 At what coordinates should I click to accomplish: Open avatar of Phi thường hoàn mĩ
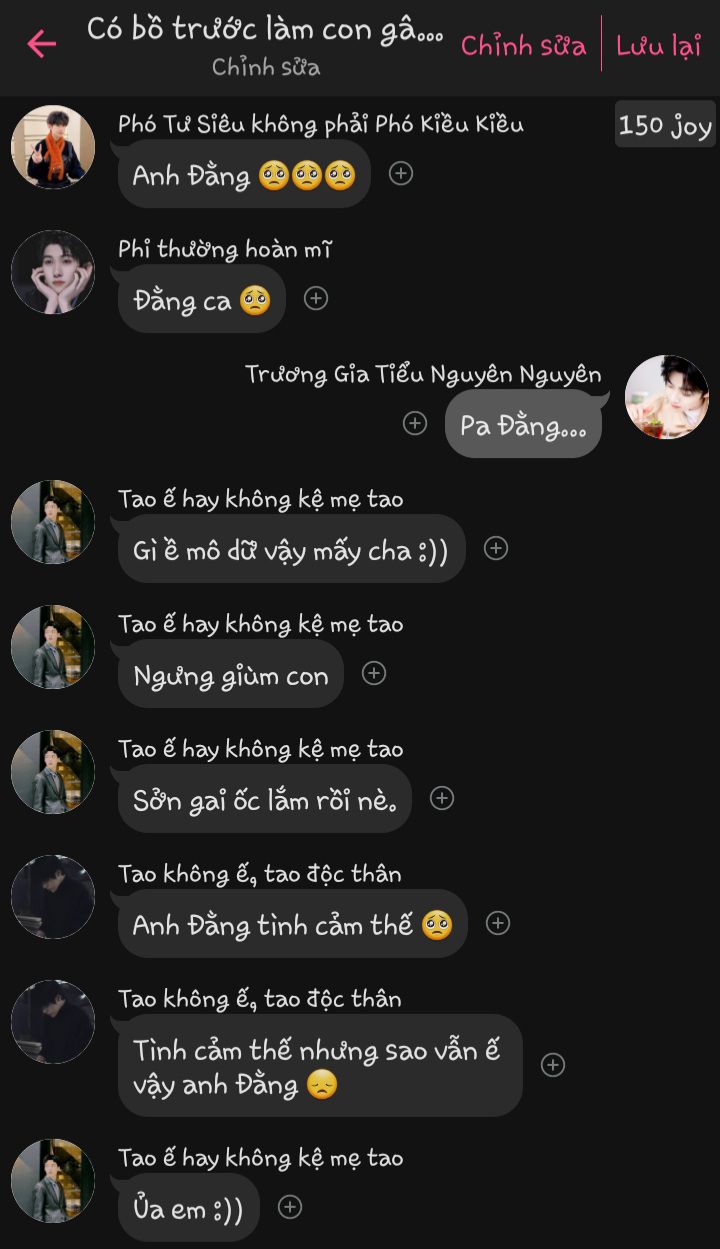pos(53,272)
